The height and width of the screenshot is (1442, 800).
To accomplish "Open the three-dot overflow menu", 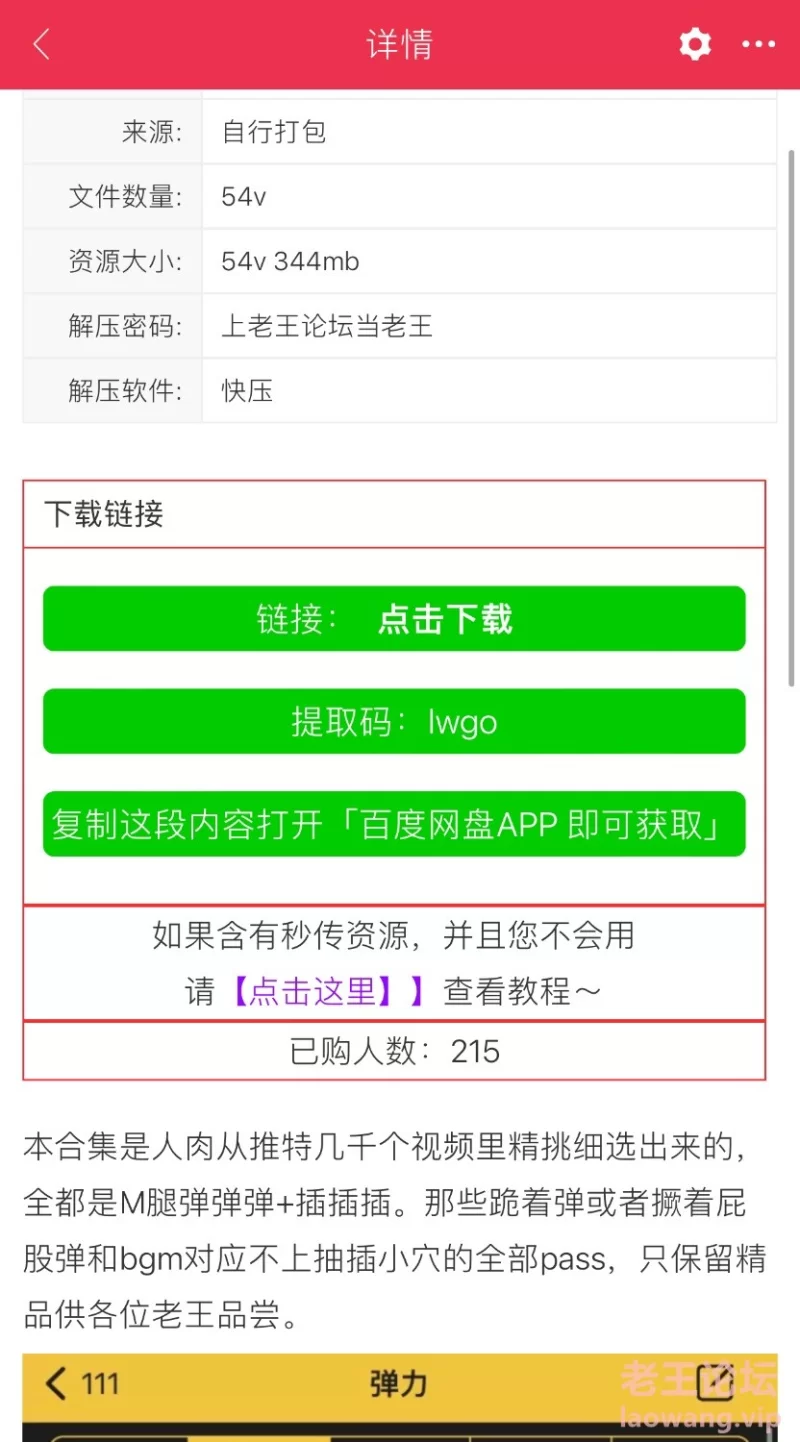I will click(x=758, y=44).
